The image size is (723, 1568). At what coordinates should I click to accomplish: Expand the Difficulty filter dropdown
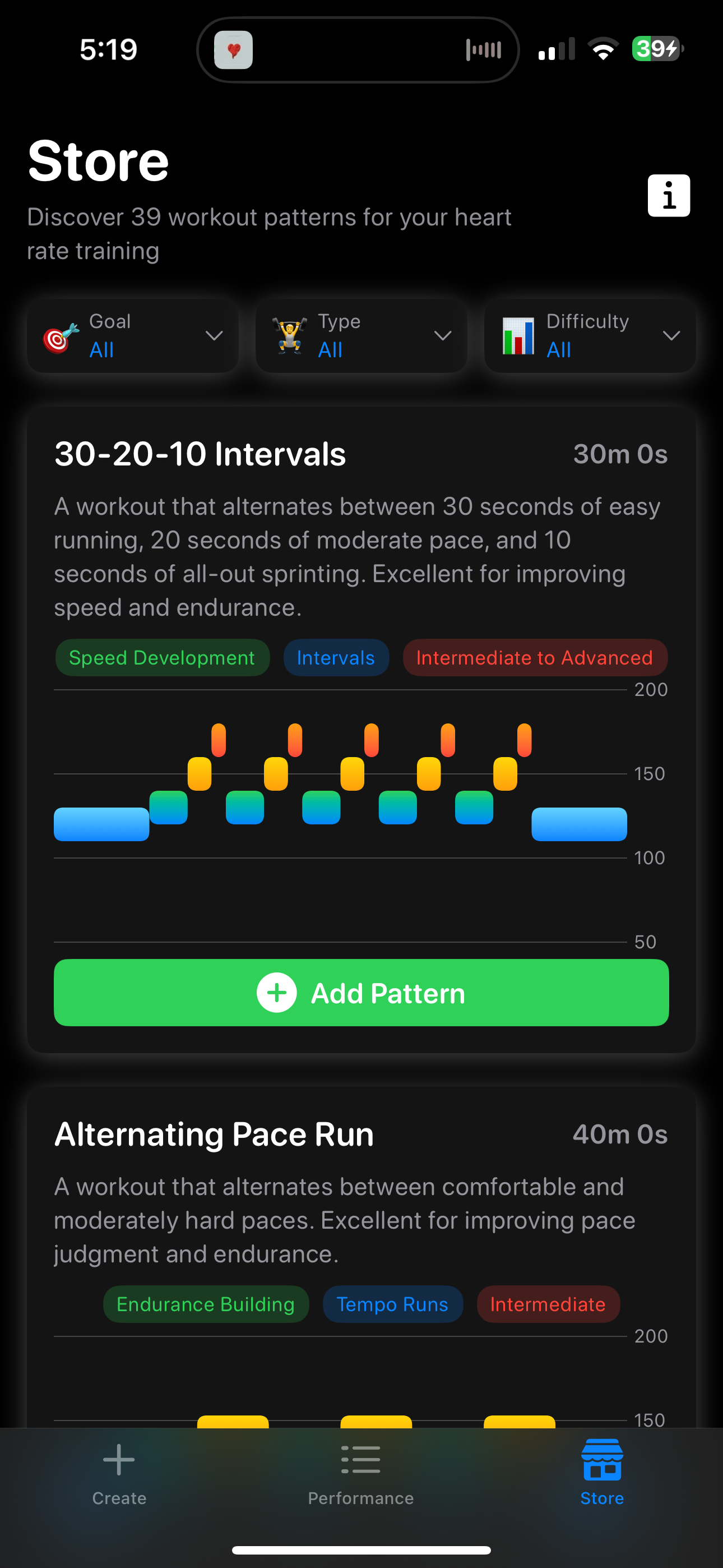tap(589, 335)
